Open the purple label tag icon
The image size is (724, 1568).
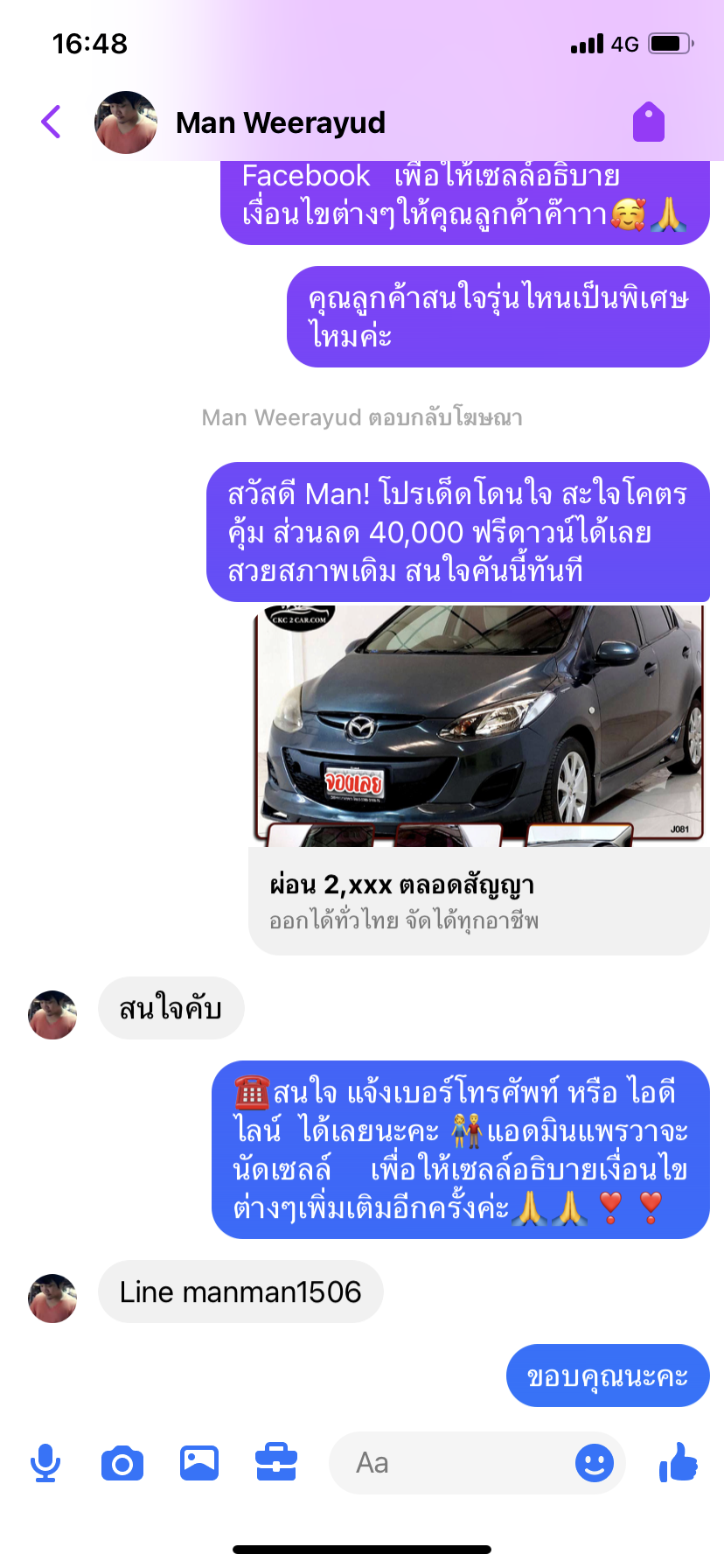tap(649, 122)
